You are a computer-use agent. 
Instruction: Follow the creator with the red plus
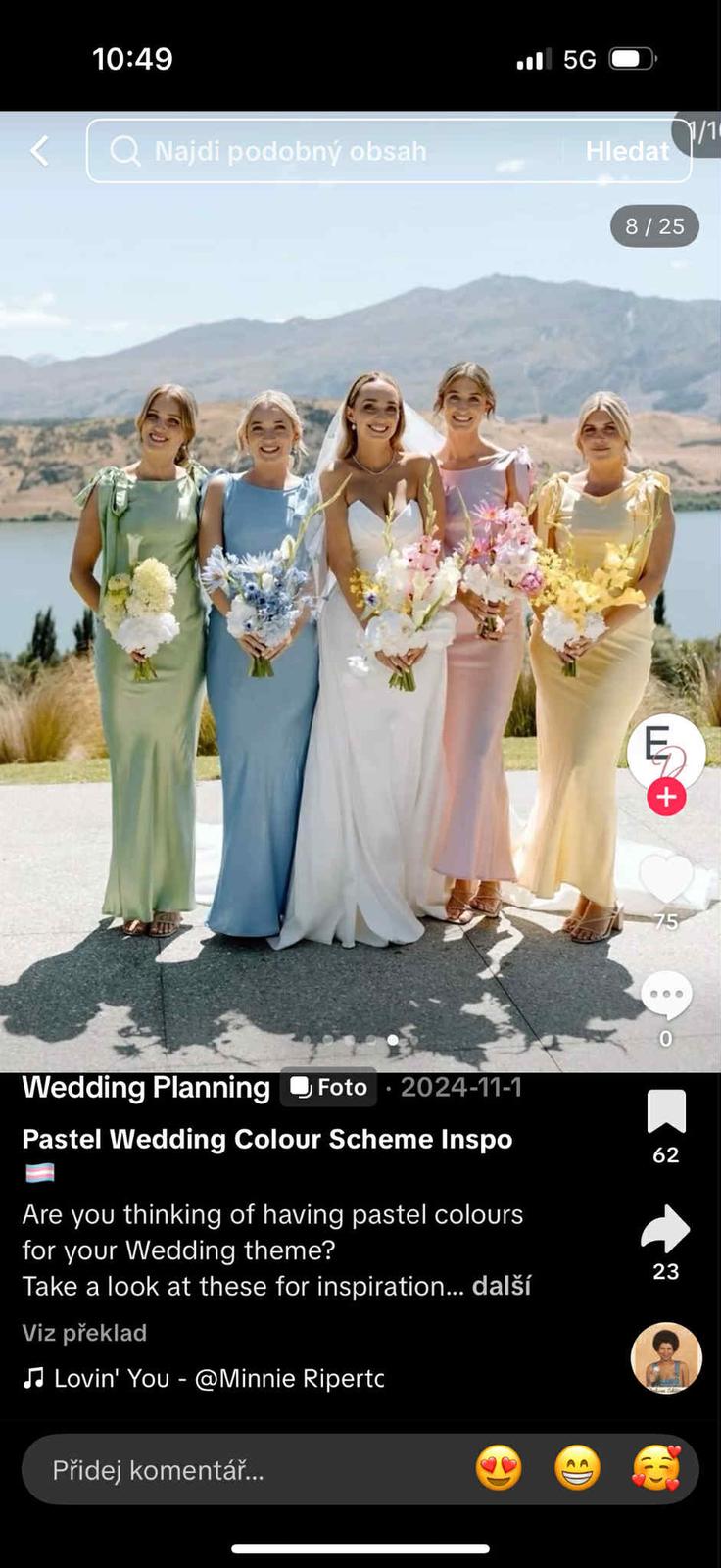666,797
